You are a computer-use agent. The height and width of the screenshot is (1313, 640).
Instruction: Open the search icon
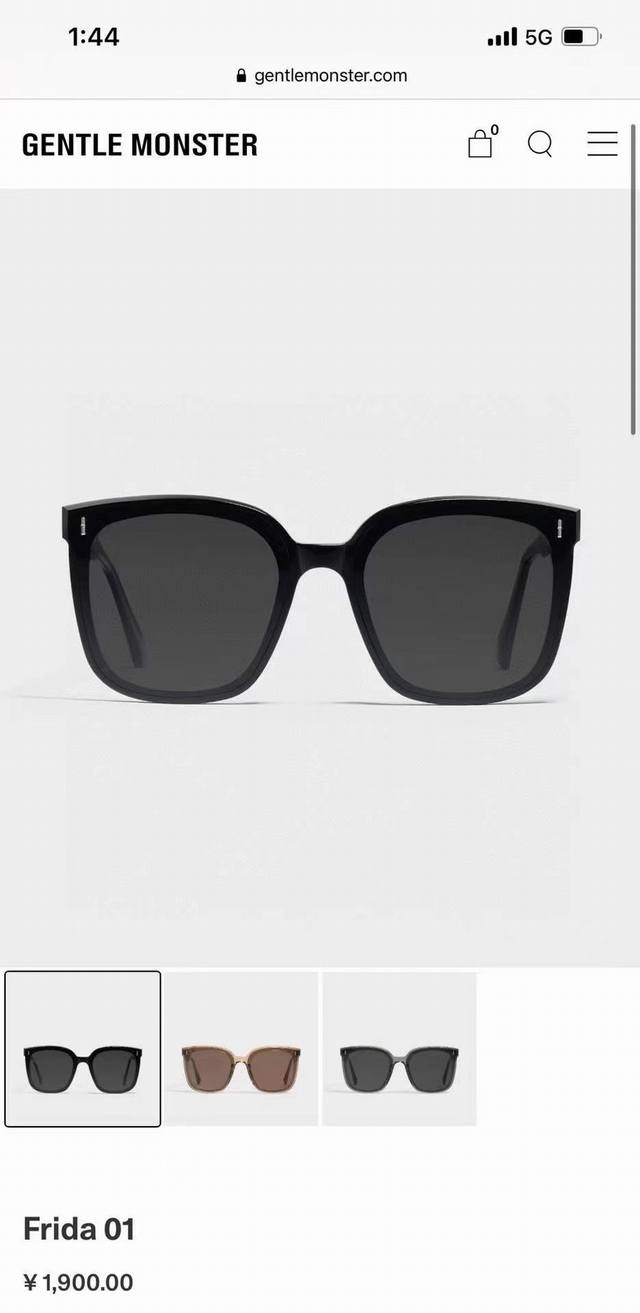tap(540, 144)
